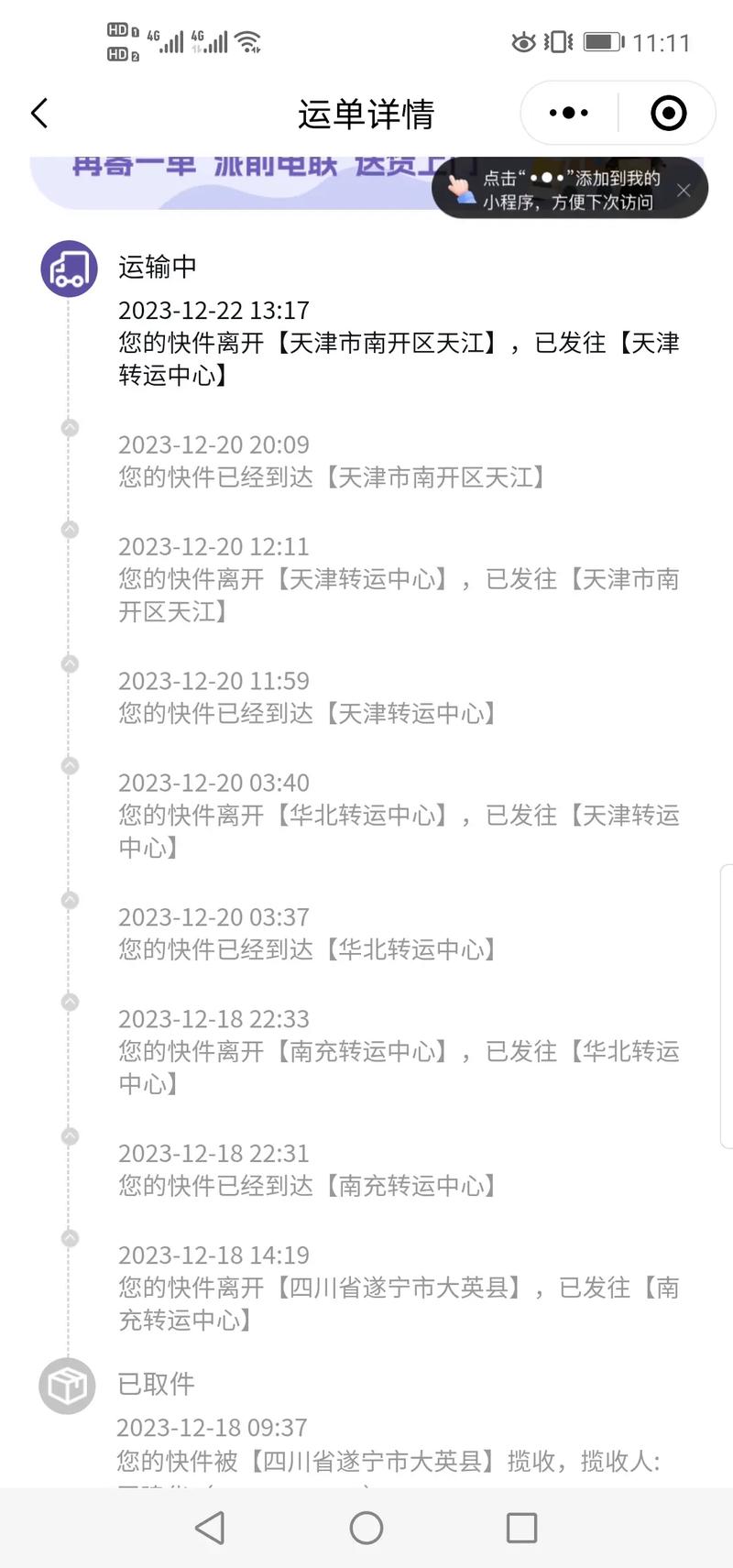Viewport: 733px width, 1568px height.
Task: Collapse the 南充转运中心 departure entry chevron
Action: 68,1003
